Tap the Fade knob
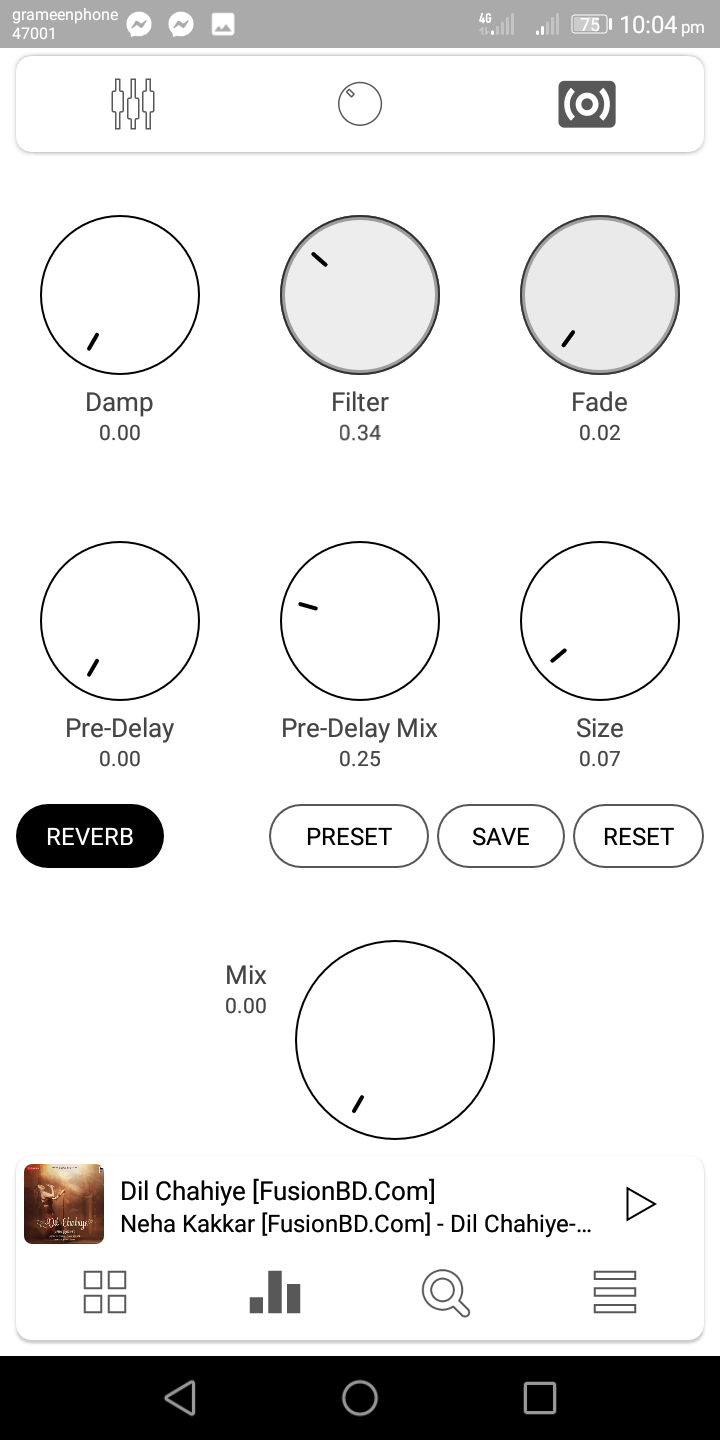 (600, 295)
